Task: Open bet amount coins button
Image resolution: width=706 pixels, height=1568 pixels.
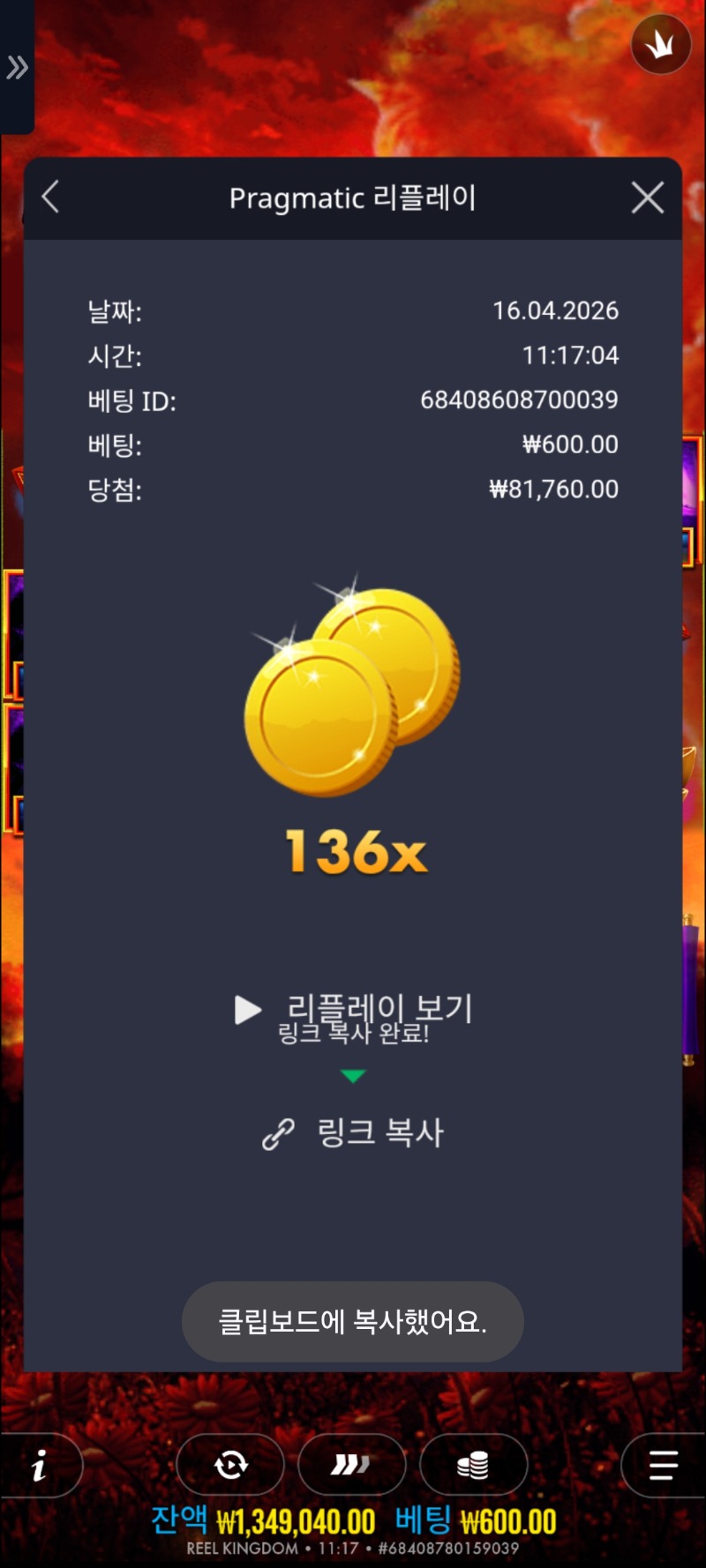Action: tap(473, 1466)
